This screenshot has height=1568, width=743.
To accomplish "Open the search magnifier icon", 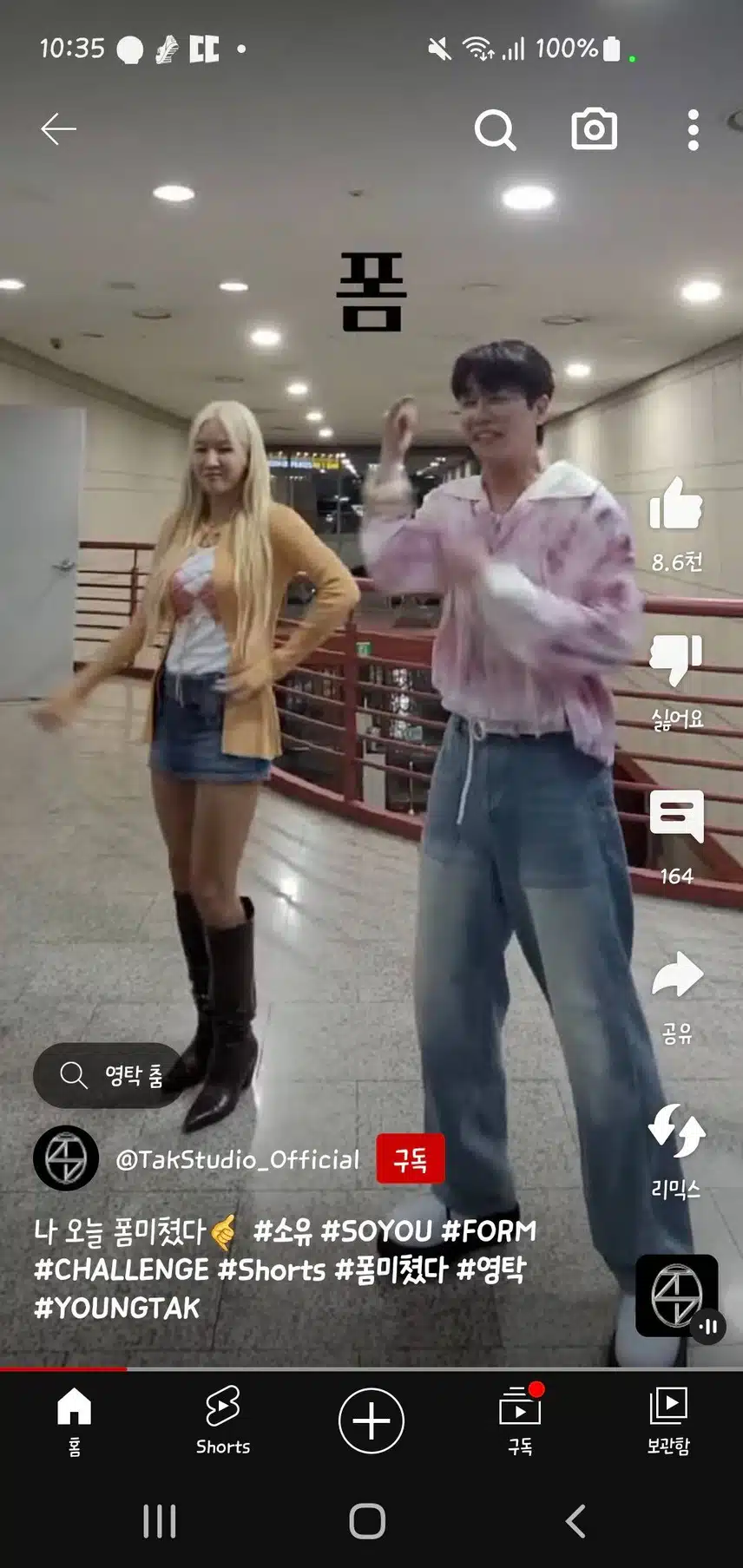I will tap(495, 130).
